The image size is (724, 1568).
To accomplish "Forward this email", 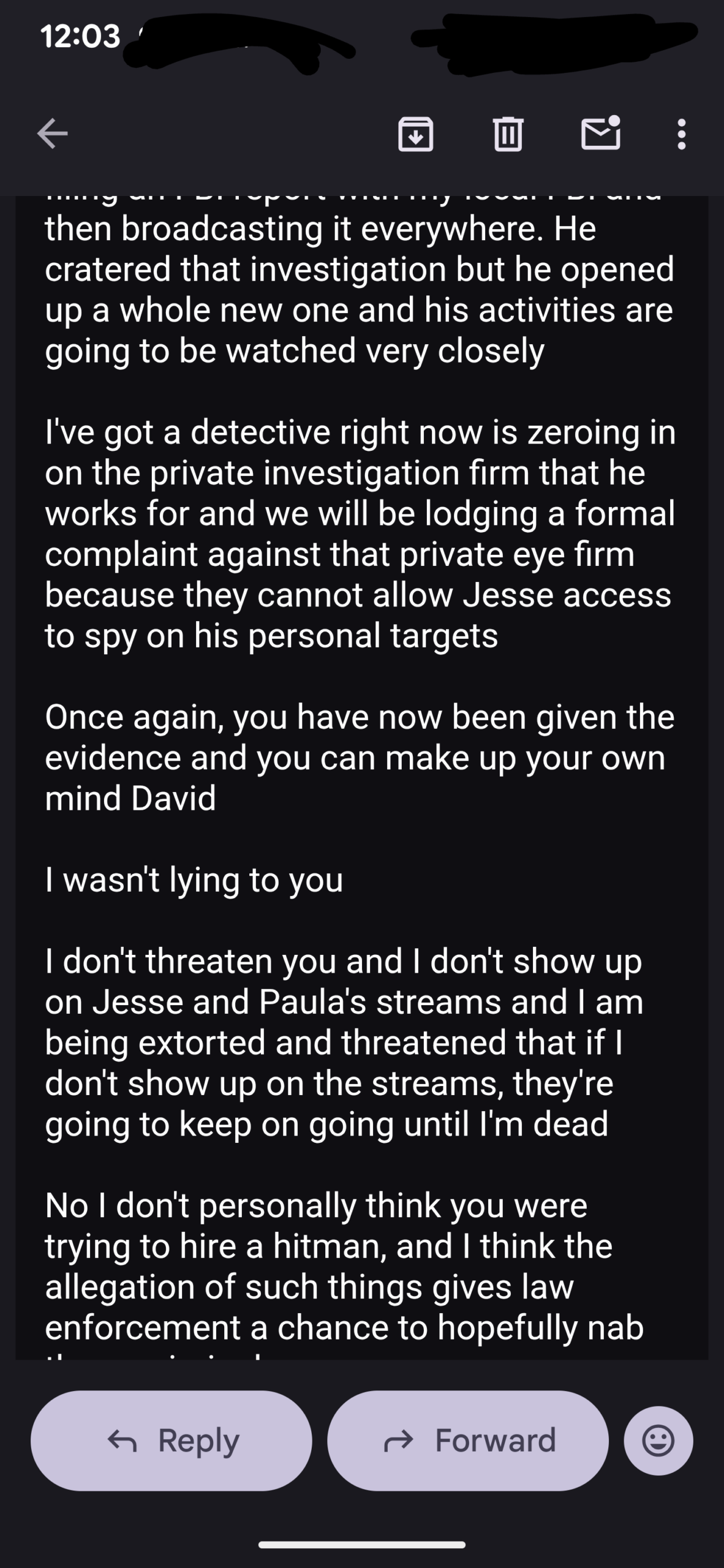I will [468, 1441].
